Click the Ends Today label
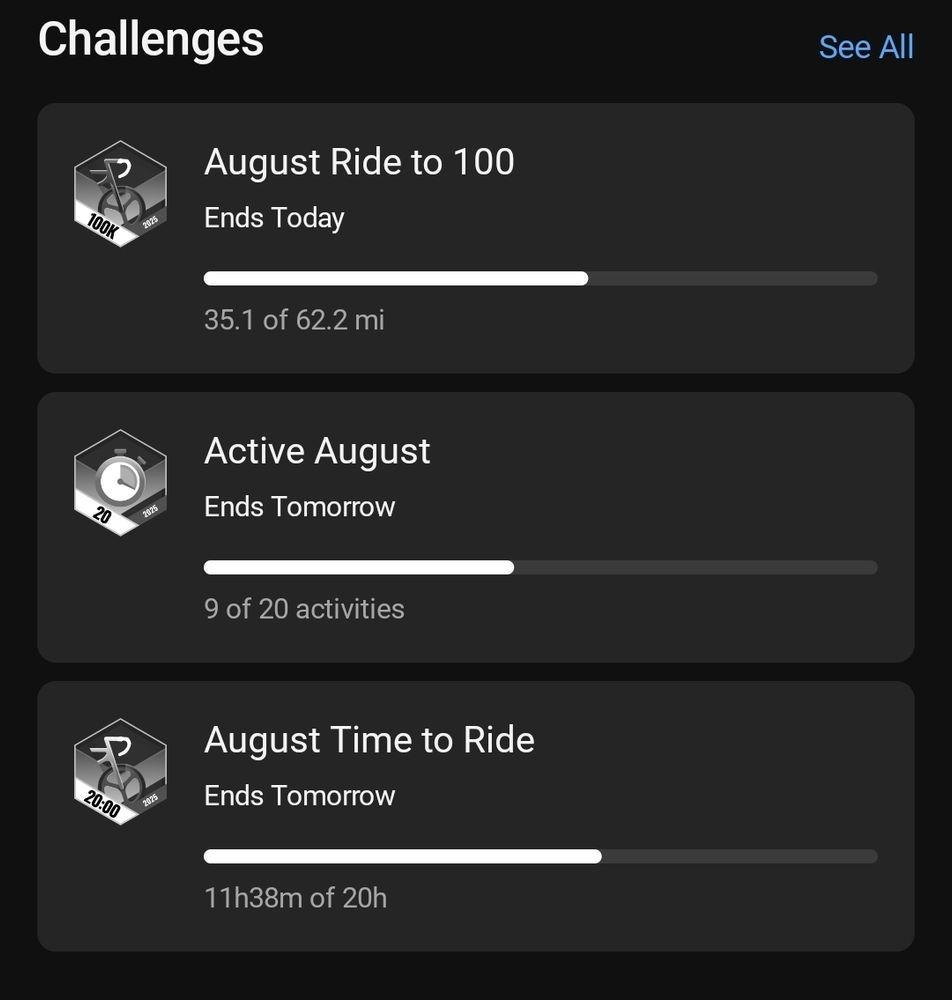952x1000 pixels. tap(273, 218)
